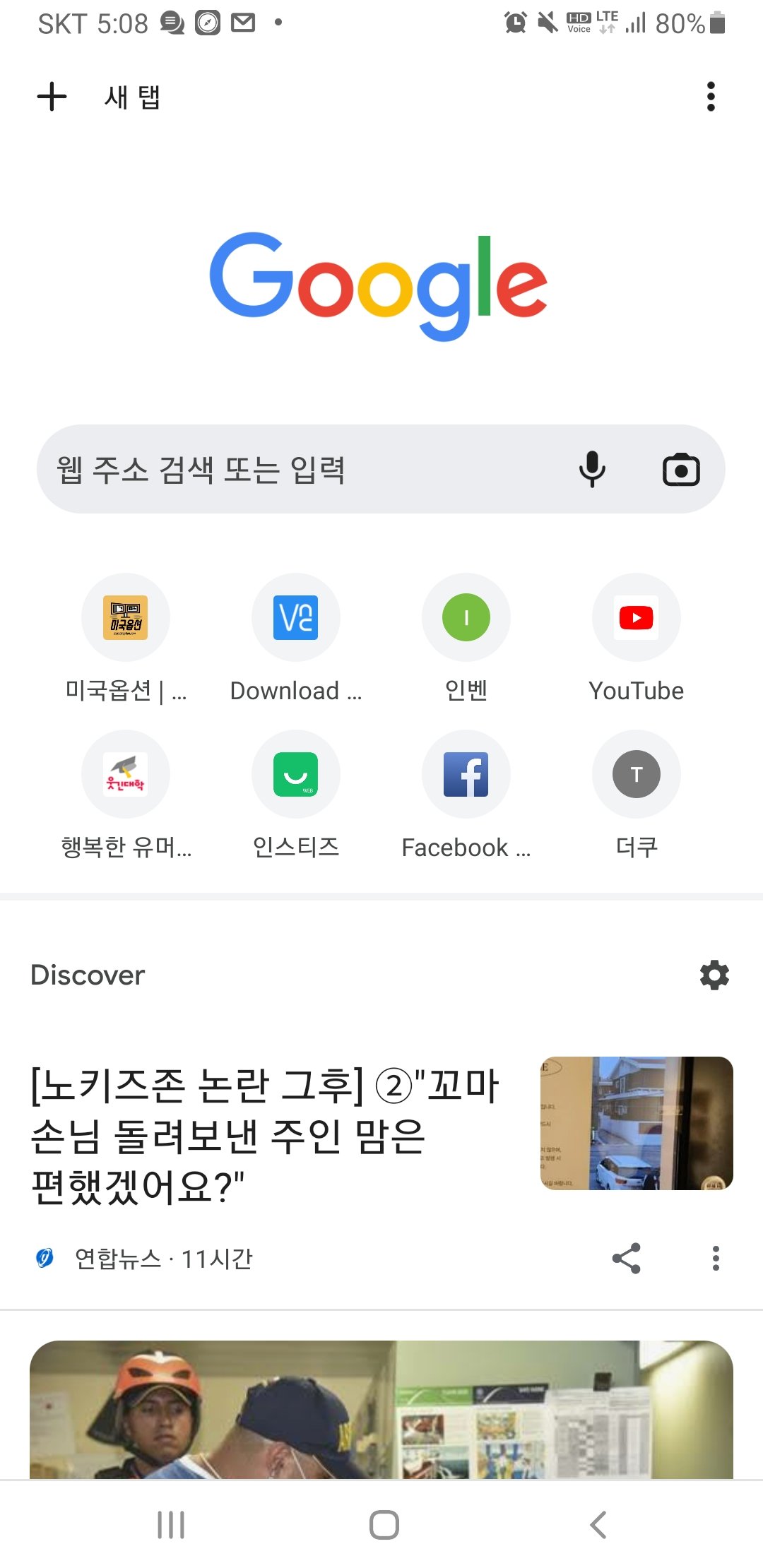763x1568 pixels.
Task: Open camera lens search
Action: pos(681,470)
